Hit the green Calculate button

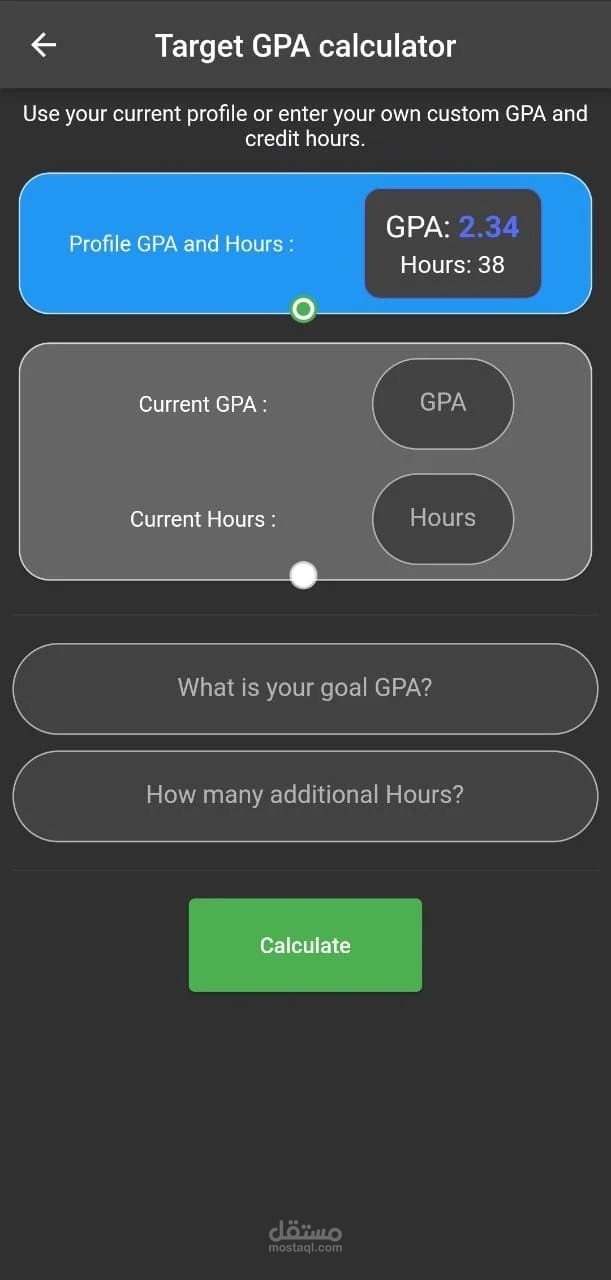click(305, 945)
